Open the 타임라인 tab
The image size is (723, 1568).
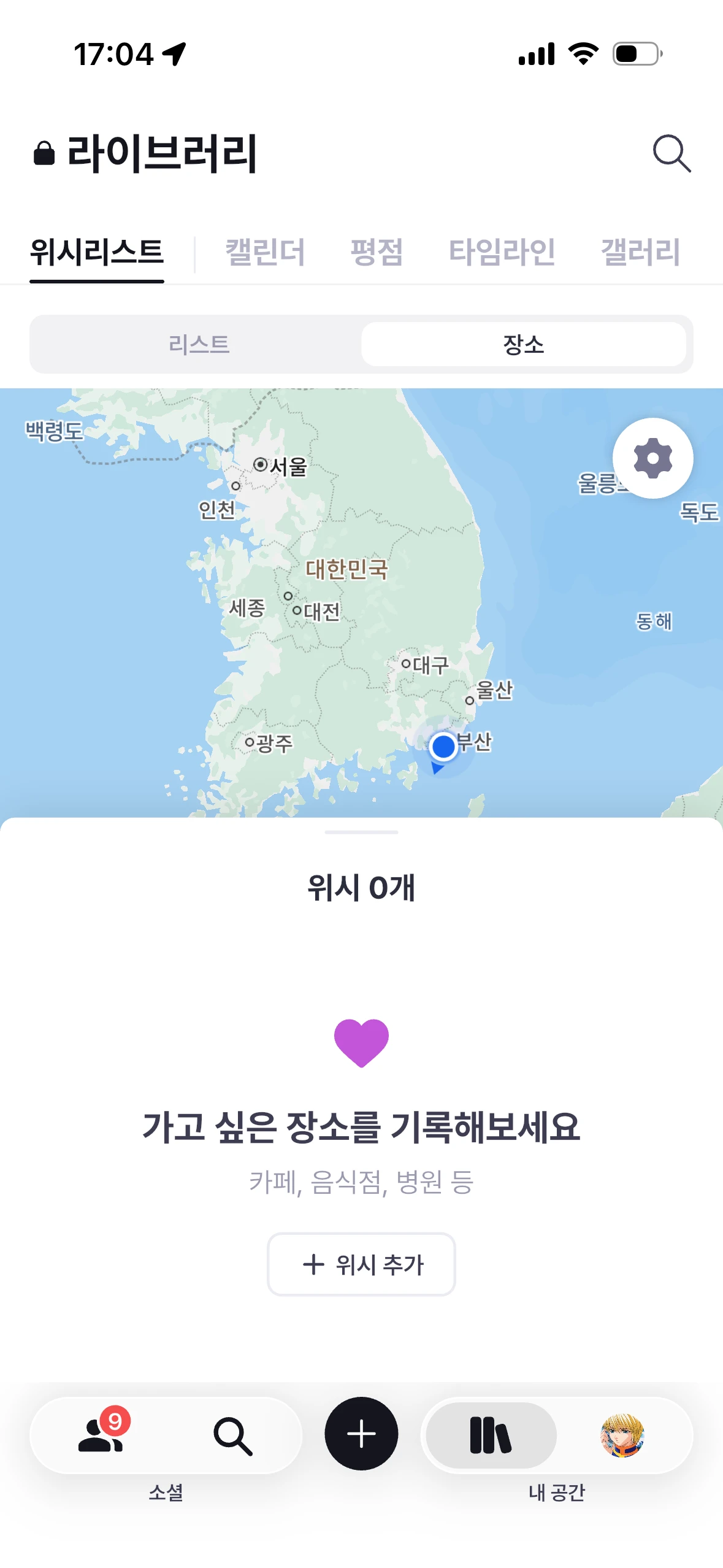pos(502,252)
